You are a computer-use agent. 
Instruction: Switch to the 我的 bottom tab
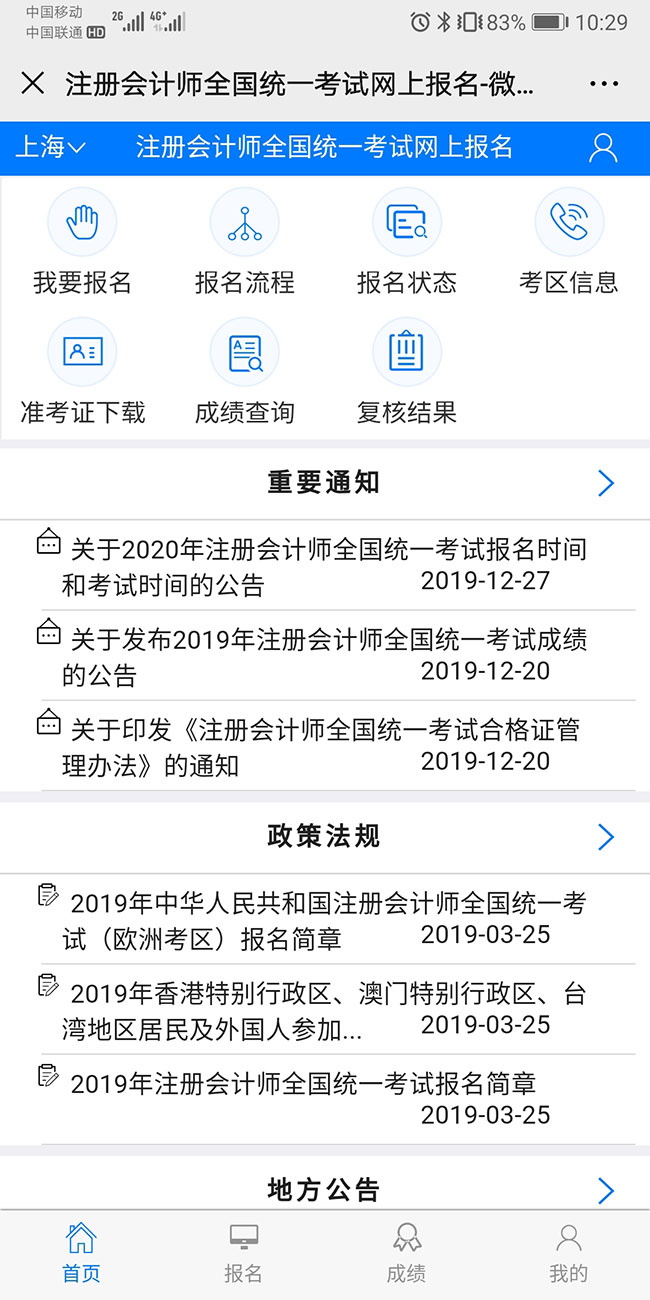click(568, 1253)
